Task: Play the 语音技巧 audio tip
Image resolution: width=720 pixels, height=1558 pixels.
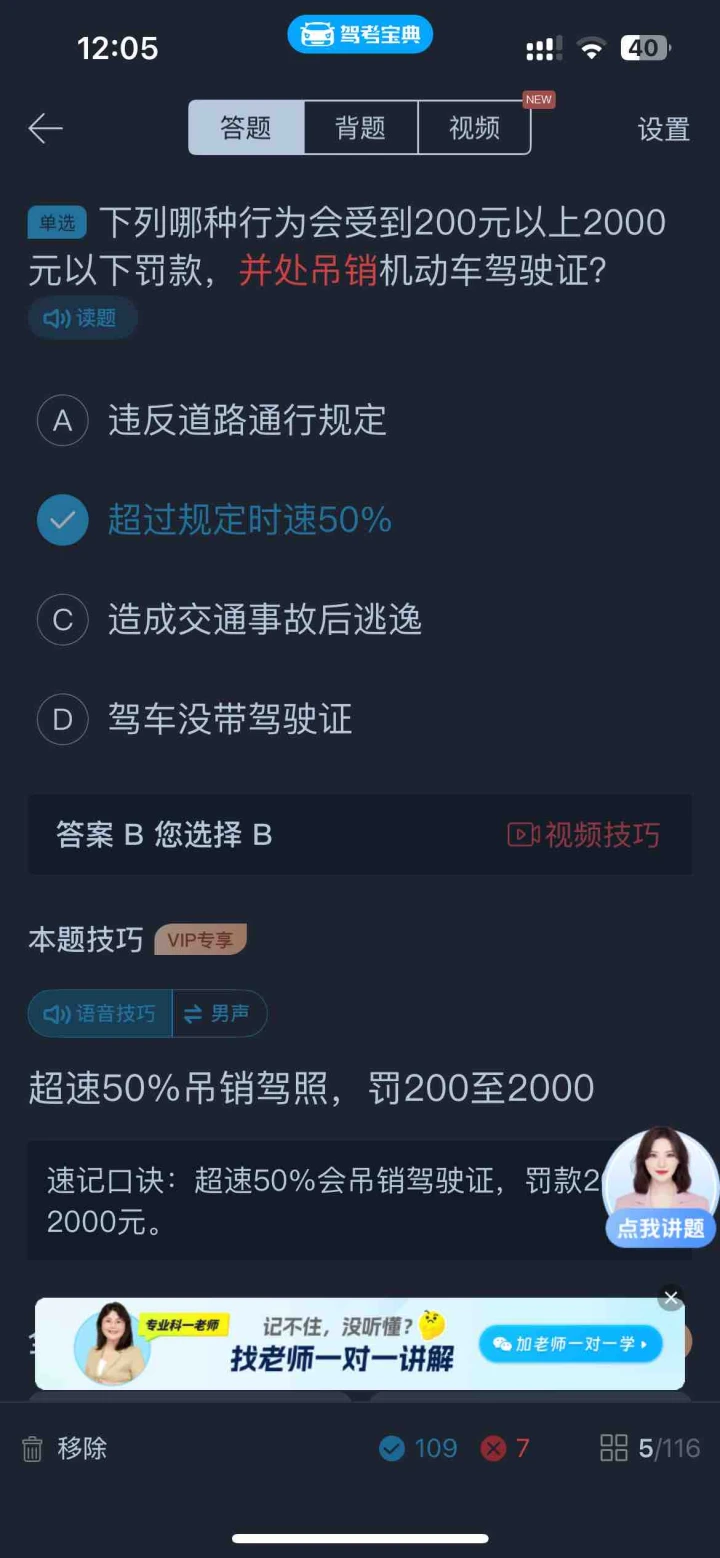Action: tap(100, 1014)
